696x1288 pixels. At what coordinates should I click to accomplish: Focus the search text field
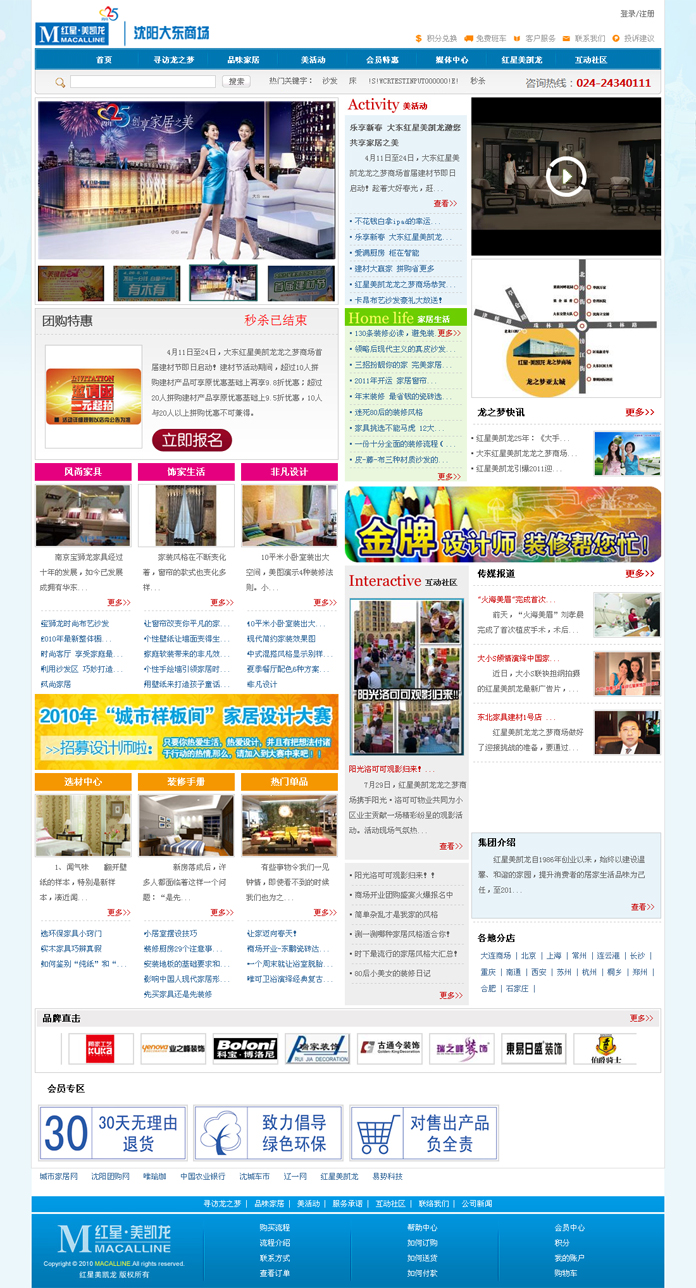click(x=142, y=82)
